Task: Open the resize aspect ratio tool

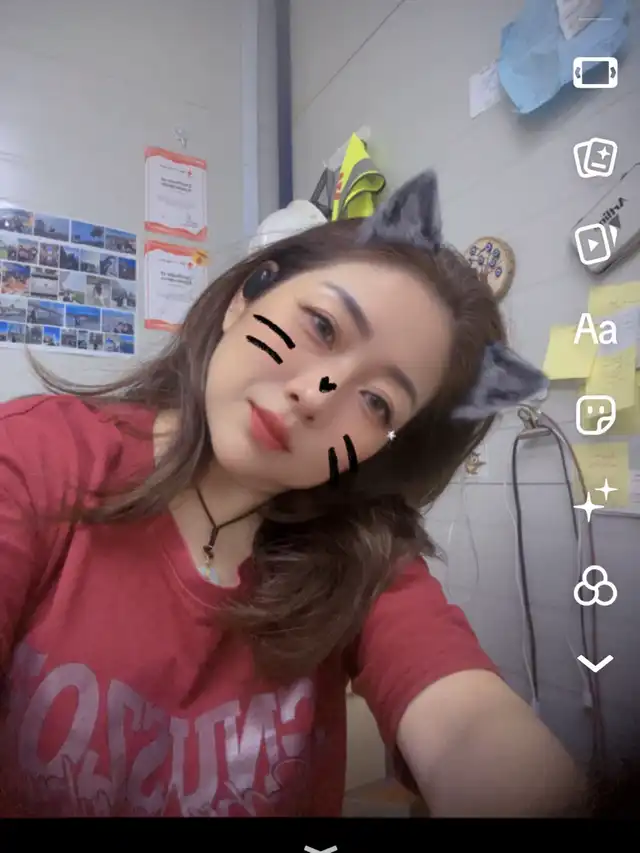Action: [595, 72]
